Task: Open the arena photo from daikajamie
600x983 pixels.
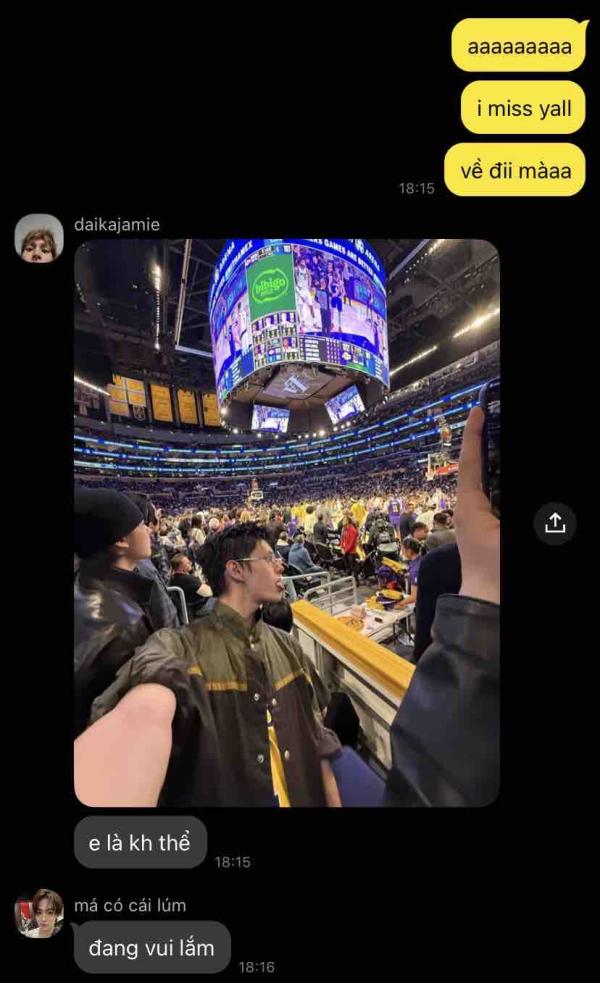Action: pos(286,522)
